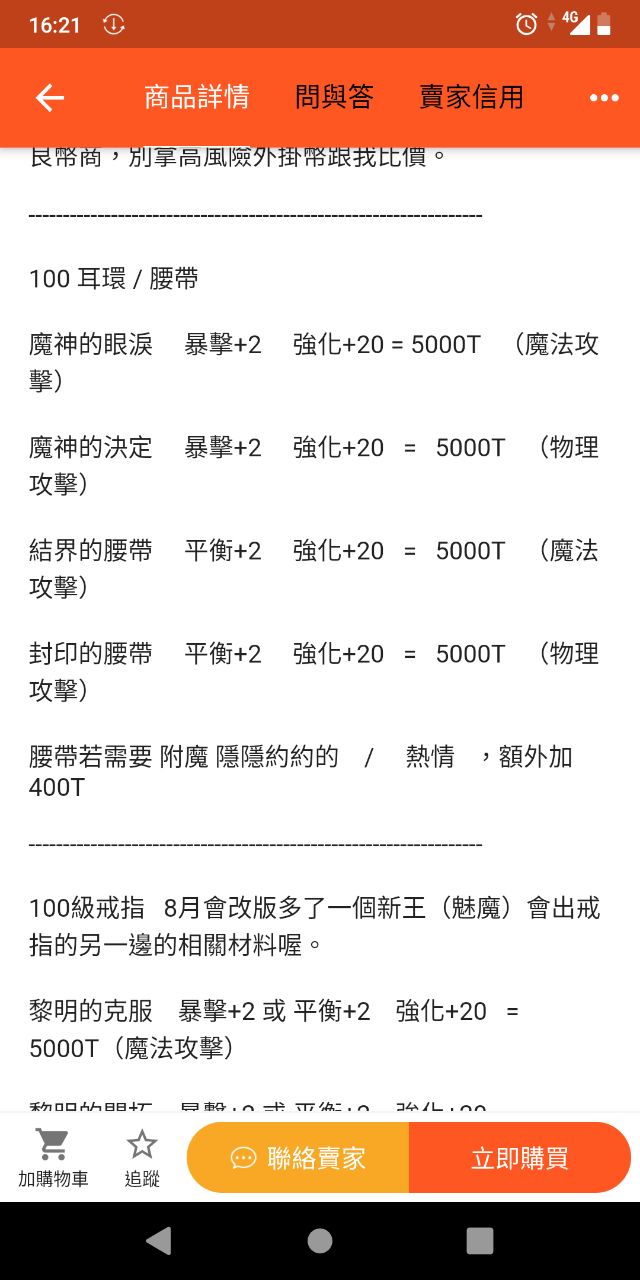640x1280 pixels.
Task: Contact the seller via 聯絡賣家
Action: click(x=298, y=1158)
